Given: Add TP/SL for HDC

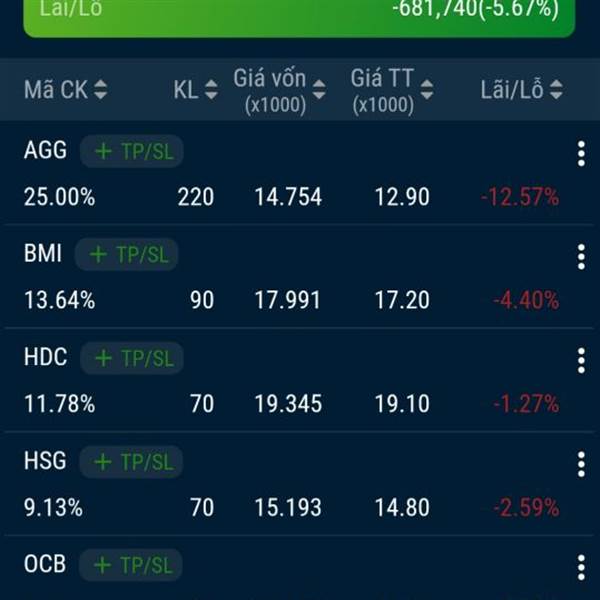Looking at the screenshot, I should point(132,358).
